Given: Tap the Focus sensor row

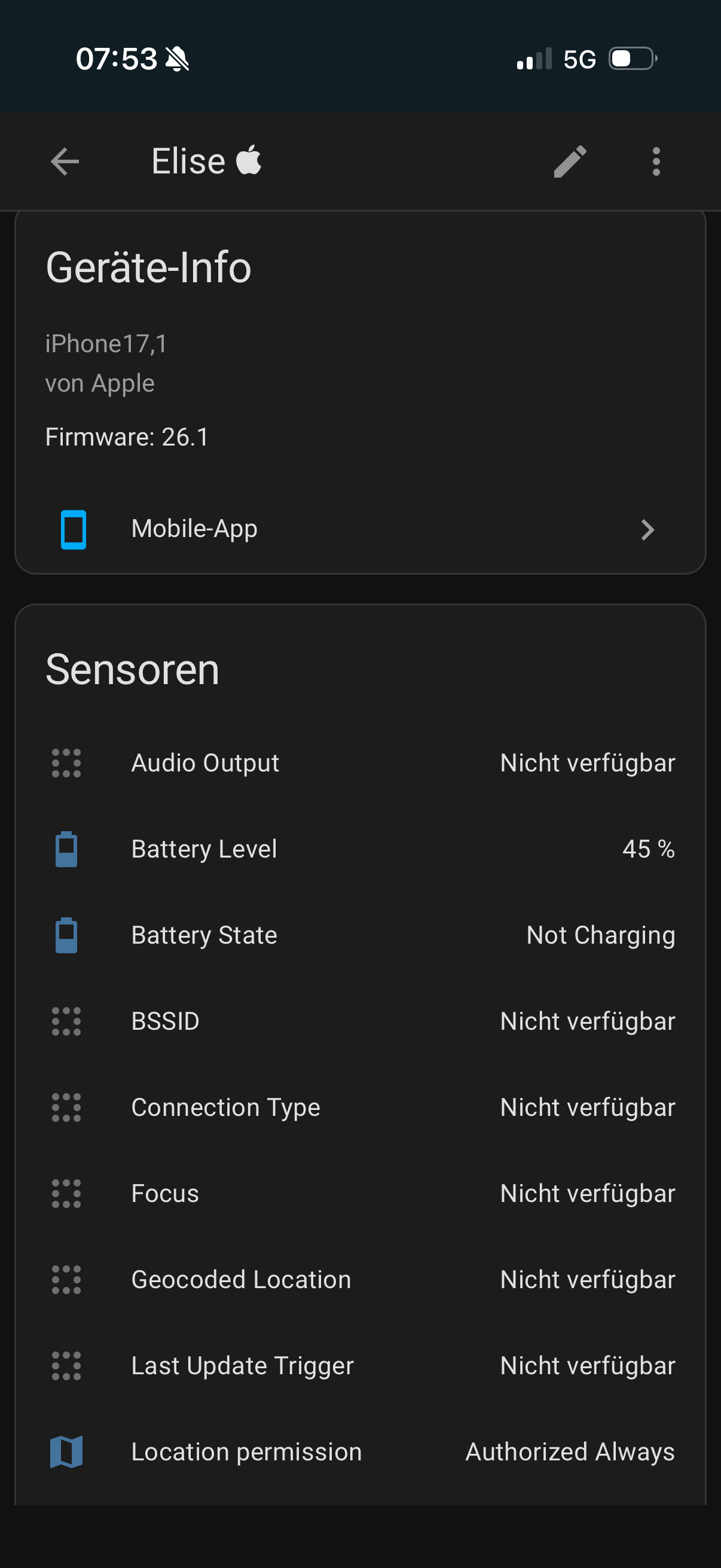Looking at the screenshot, I should (x=360, y=1193).
